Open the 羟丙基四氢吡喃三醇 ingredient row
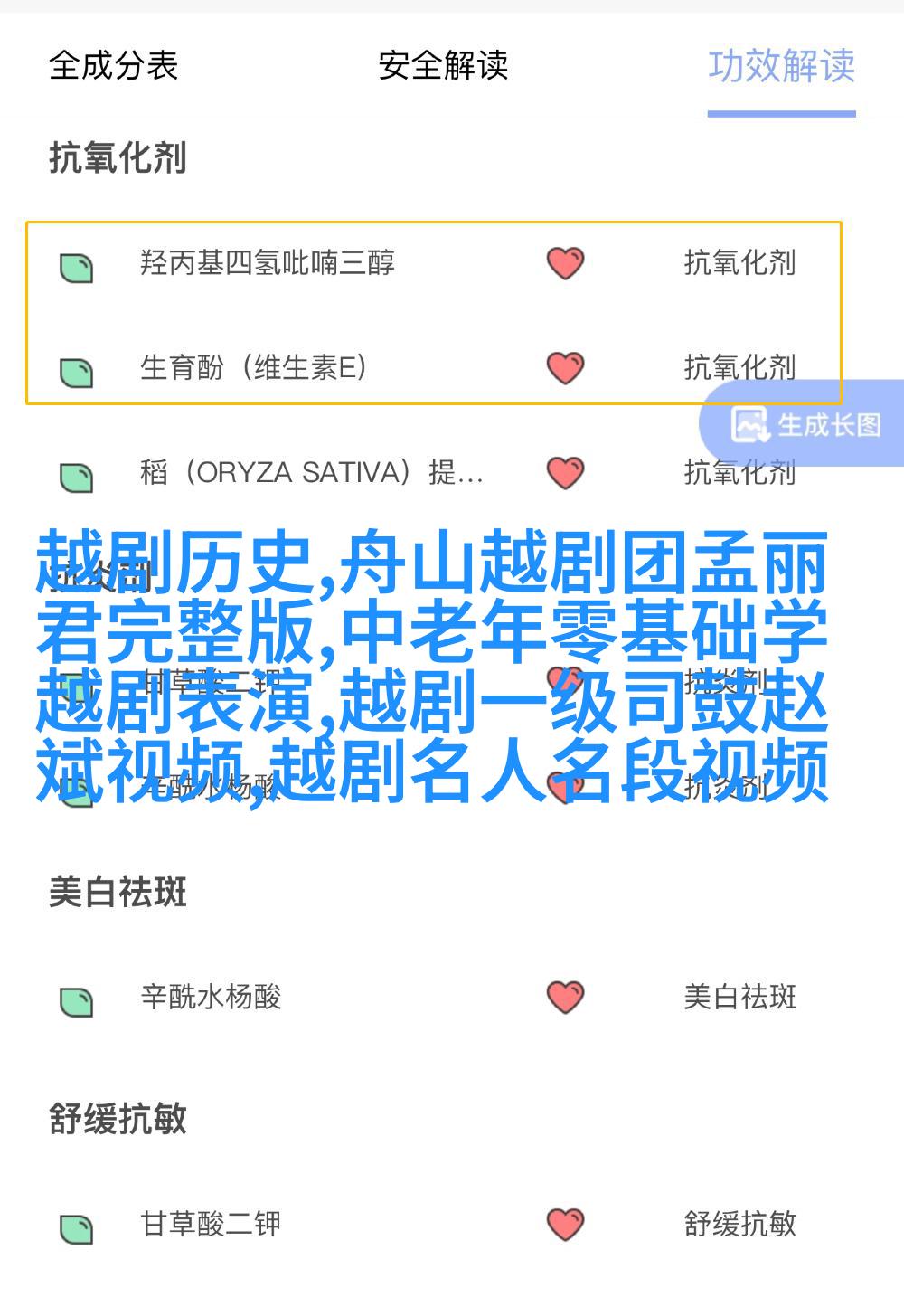Image resolution: width=904 pixels, height=1316 pixels. coord(268,263)
